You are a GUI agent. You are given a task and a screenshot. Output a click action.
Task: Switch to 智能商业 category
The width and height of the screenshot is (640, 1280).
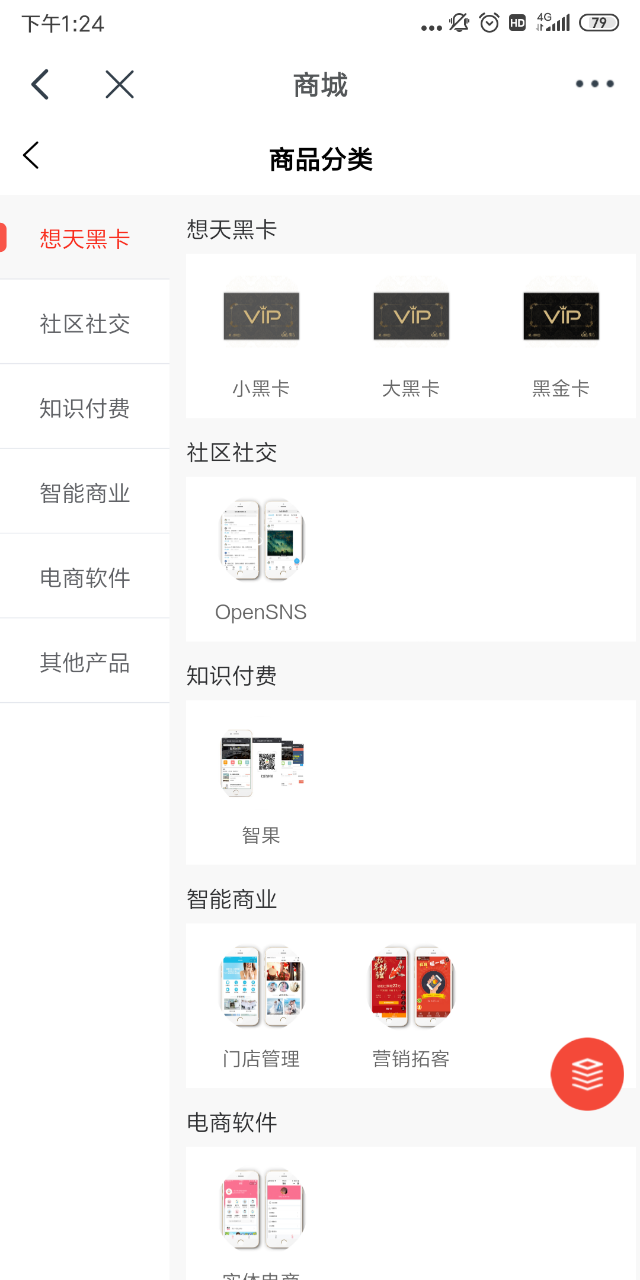pos(85,493)
